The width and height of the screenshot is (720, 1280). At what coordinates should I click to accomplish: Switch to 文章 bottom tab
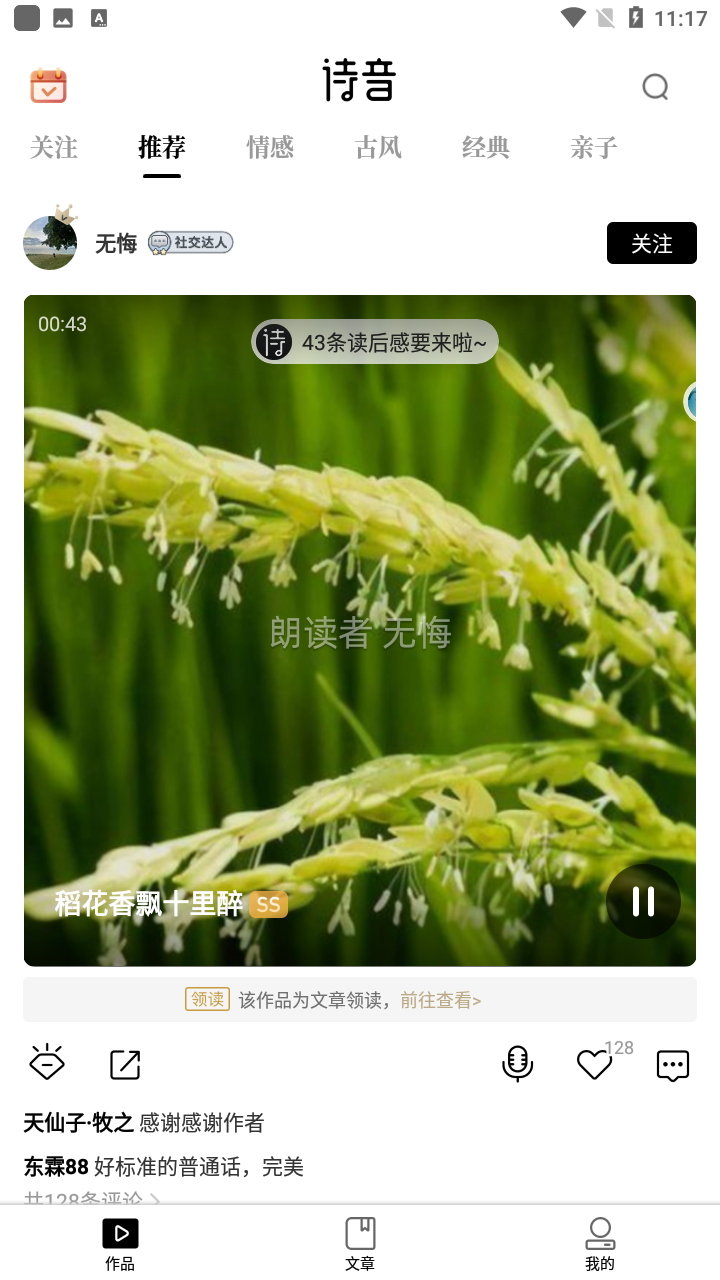pos(360,1243)
